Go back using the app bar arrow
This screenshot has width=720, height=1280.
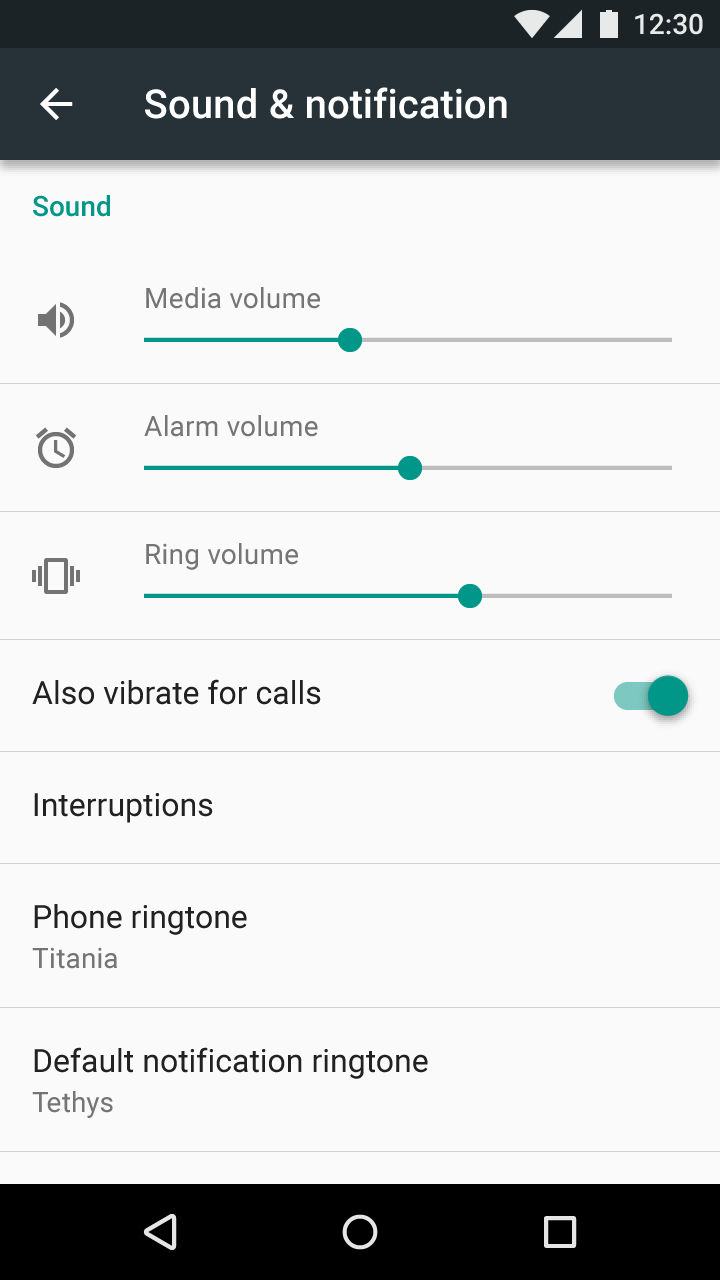(56, 104)
